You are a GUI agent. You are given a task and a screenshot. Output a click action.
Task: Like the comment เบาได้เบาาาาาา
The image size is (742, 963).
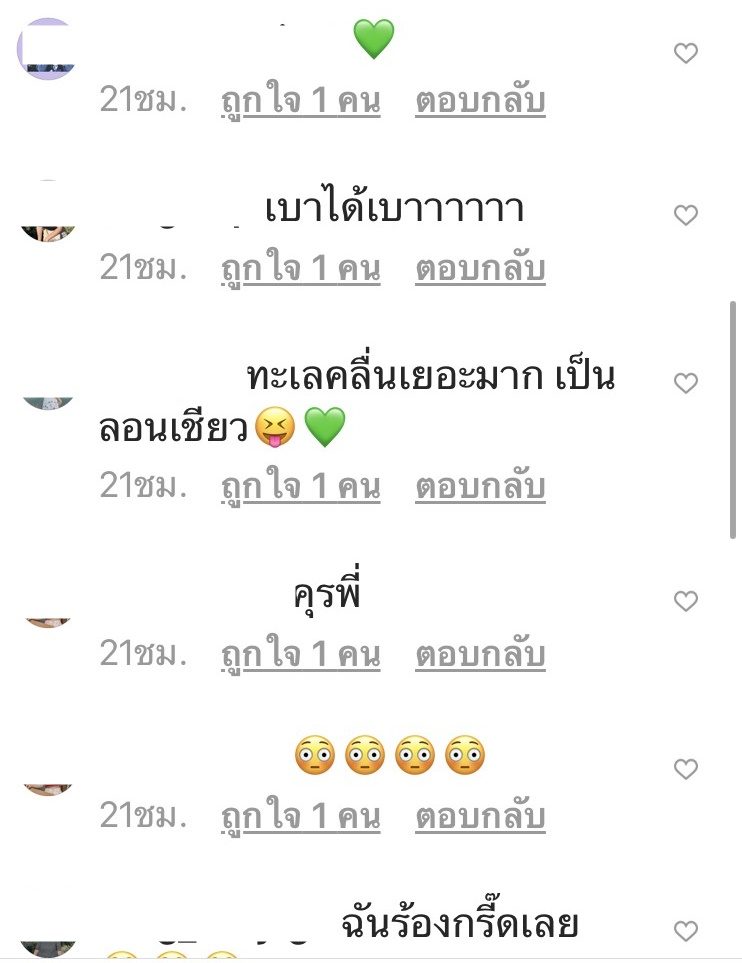click(685, 215)
